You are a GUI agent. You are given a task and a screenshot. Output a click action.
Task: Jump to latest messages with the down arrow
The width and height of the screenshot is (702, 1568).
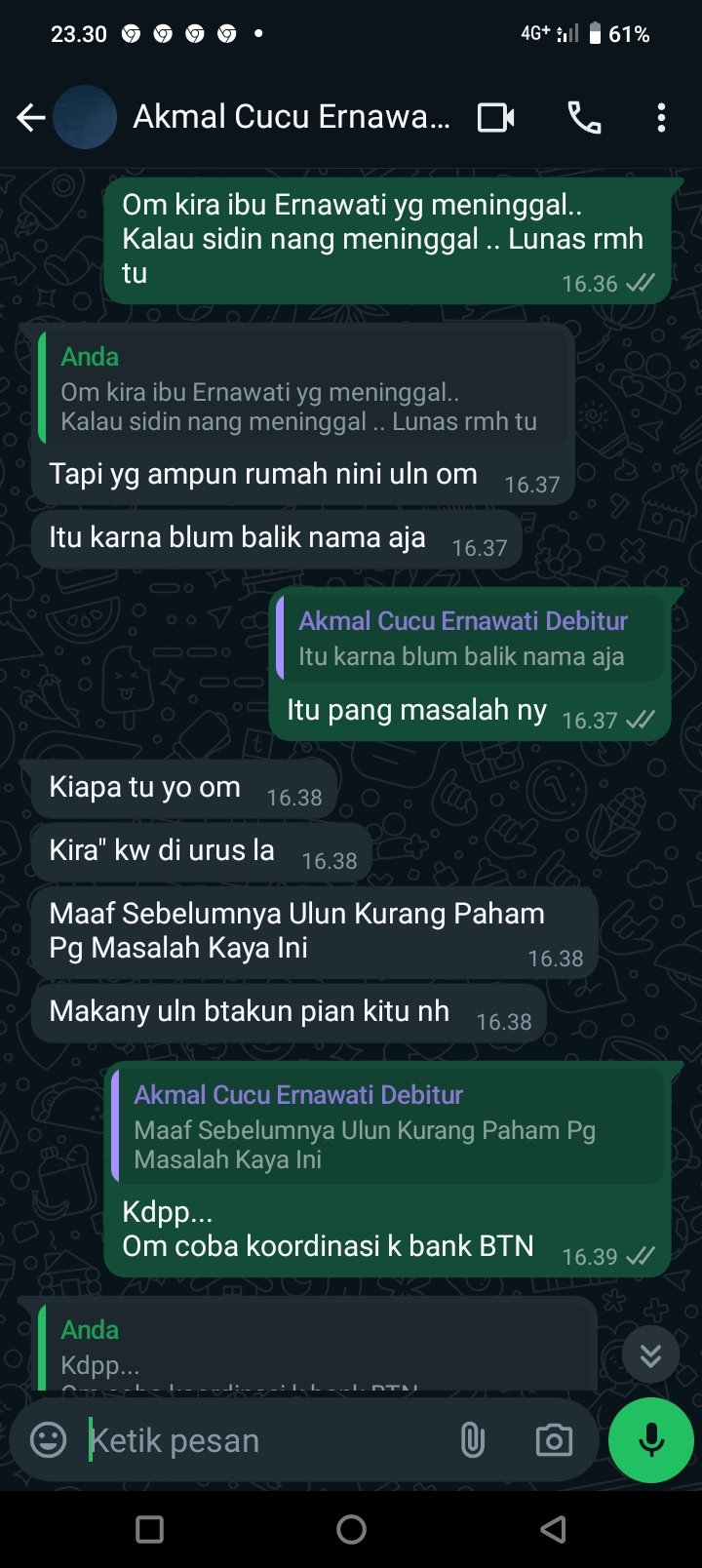[x=650, y=1354]
